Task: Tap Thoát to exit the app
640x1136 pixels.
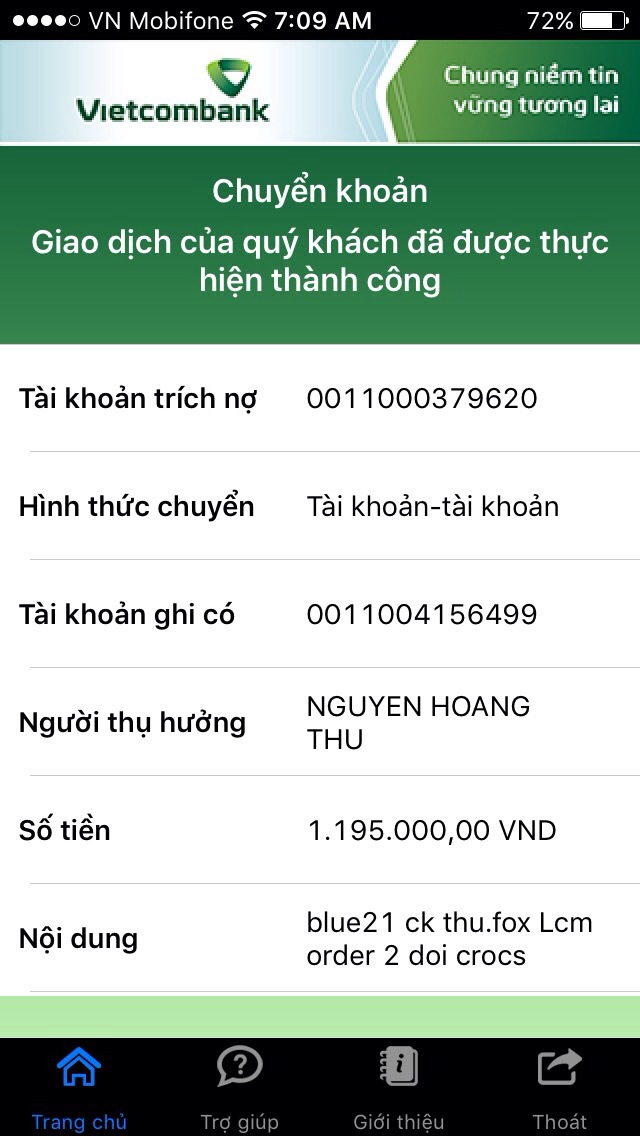Action: 559,1087
